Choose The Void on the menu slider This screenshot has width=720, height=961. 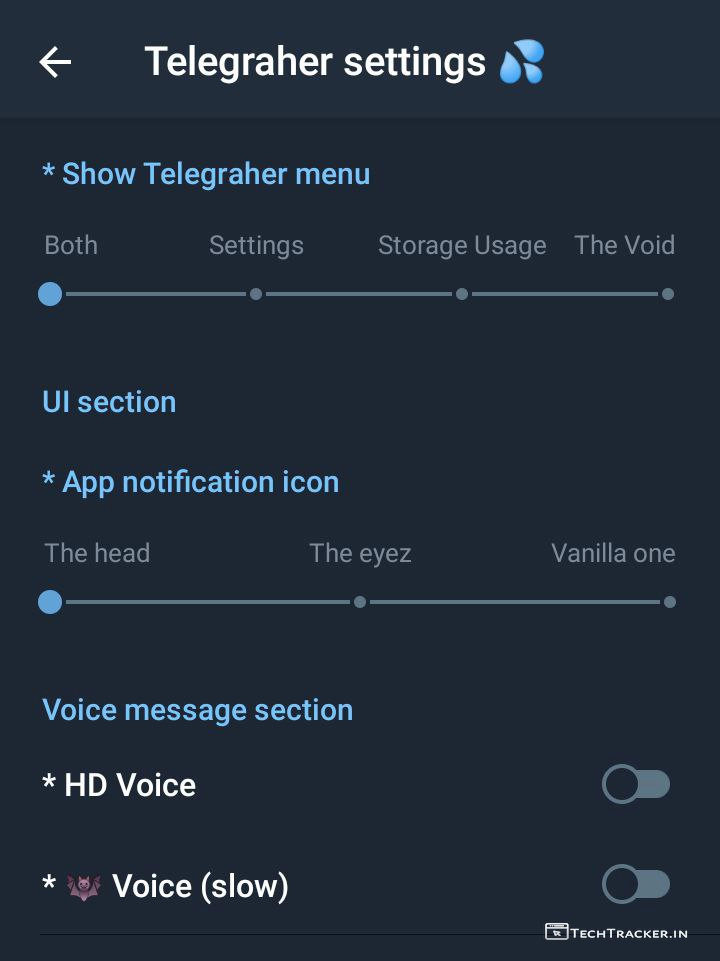[667, 294]
